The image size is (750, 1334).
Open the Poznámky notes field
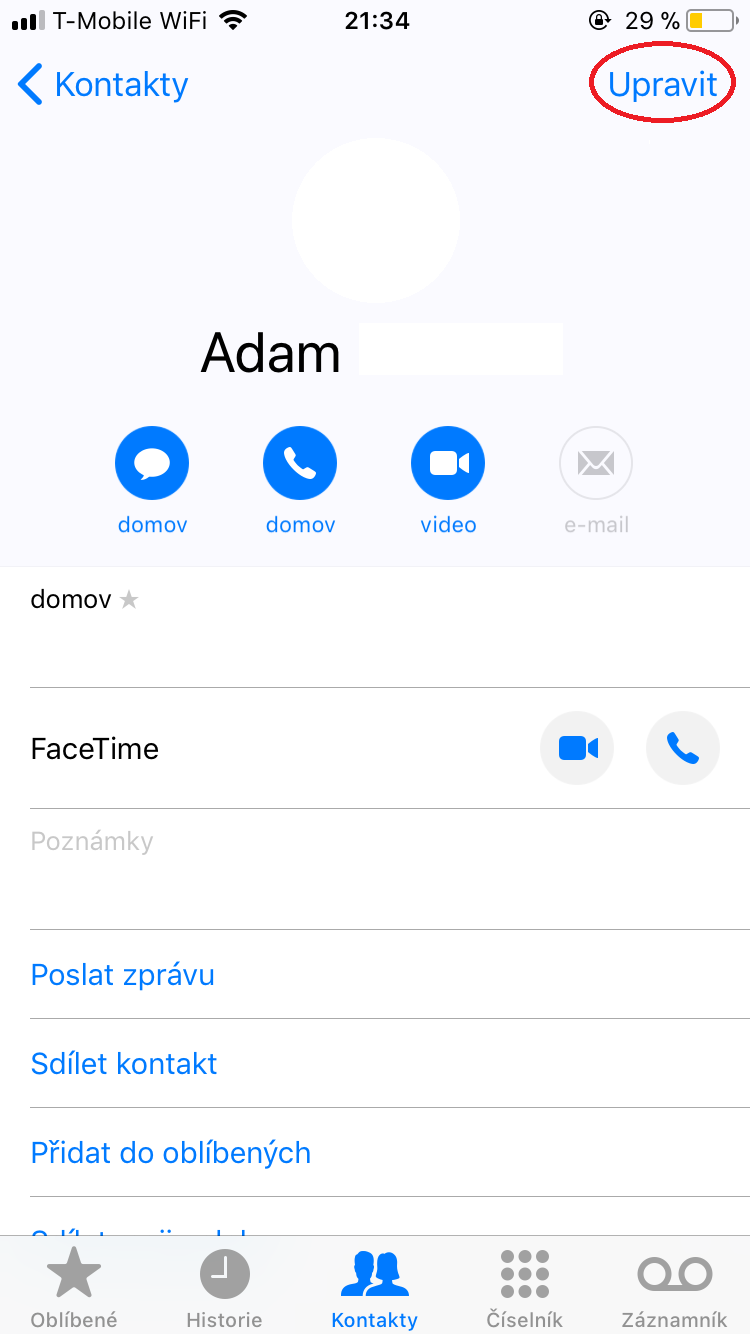[375, 868]
